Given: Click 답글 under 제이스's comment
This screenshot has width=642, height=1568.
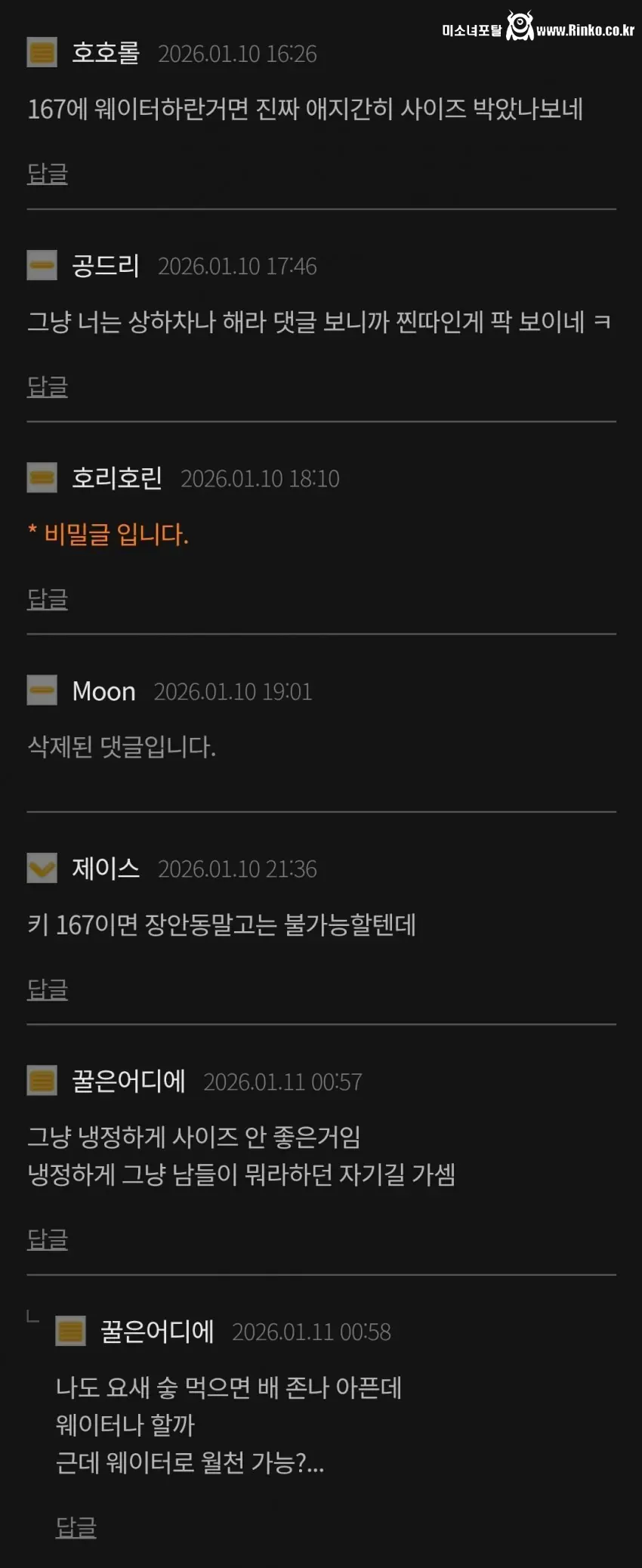Looking at the screenshot, I should pyautogui.click(x=48, y=989).
